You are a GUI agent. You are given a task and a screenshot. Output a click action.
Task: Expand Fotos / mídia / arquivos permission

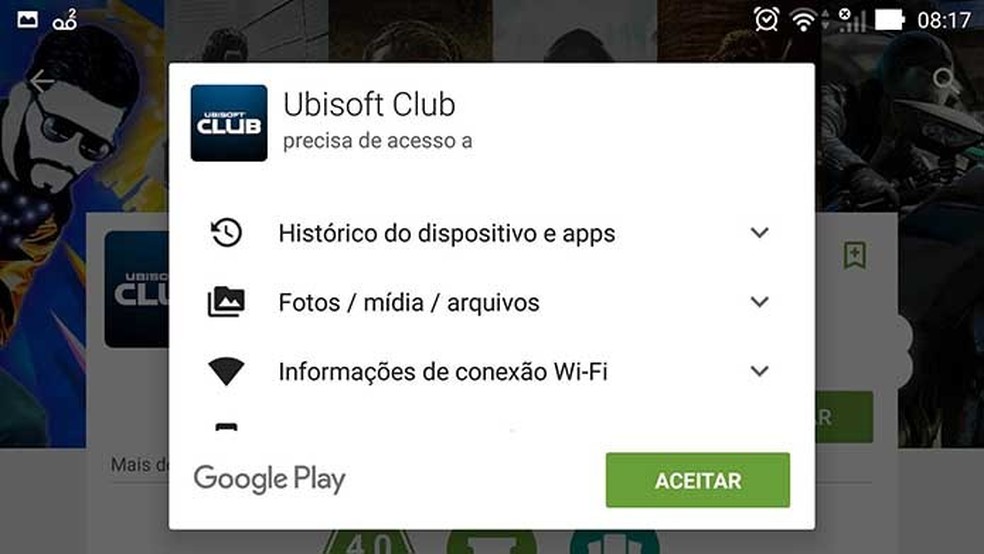[x=759, y=302]
